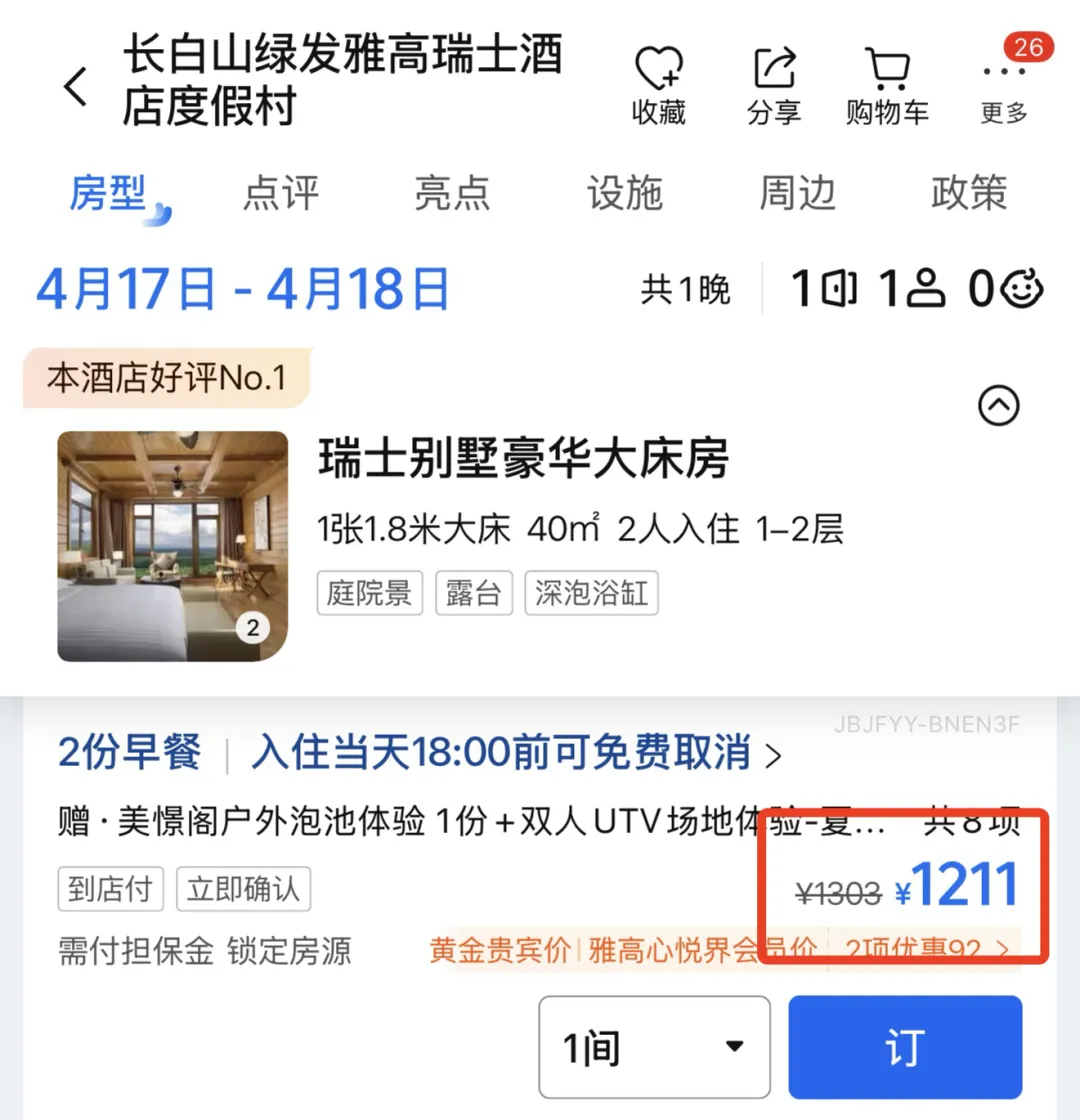This screenshot has width=1080, height=1120.
Task: View all 共8项 gift items
Action: coord(970,824)
